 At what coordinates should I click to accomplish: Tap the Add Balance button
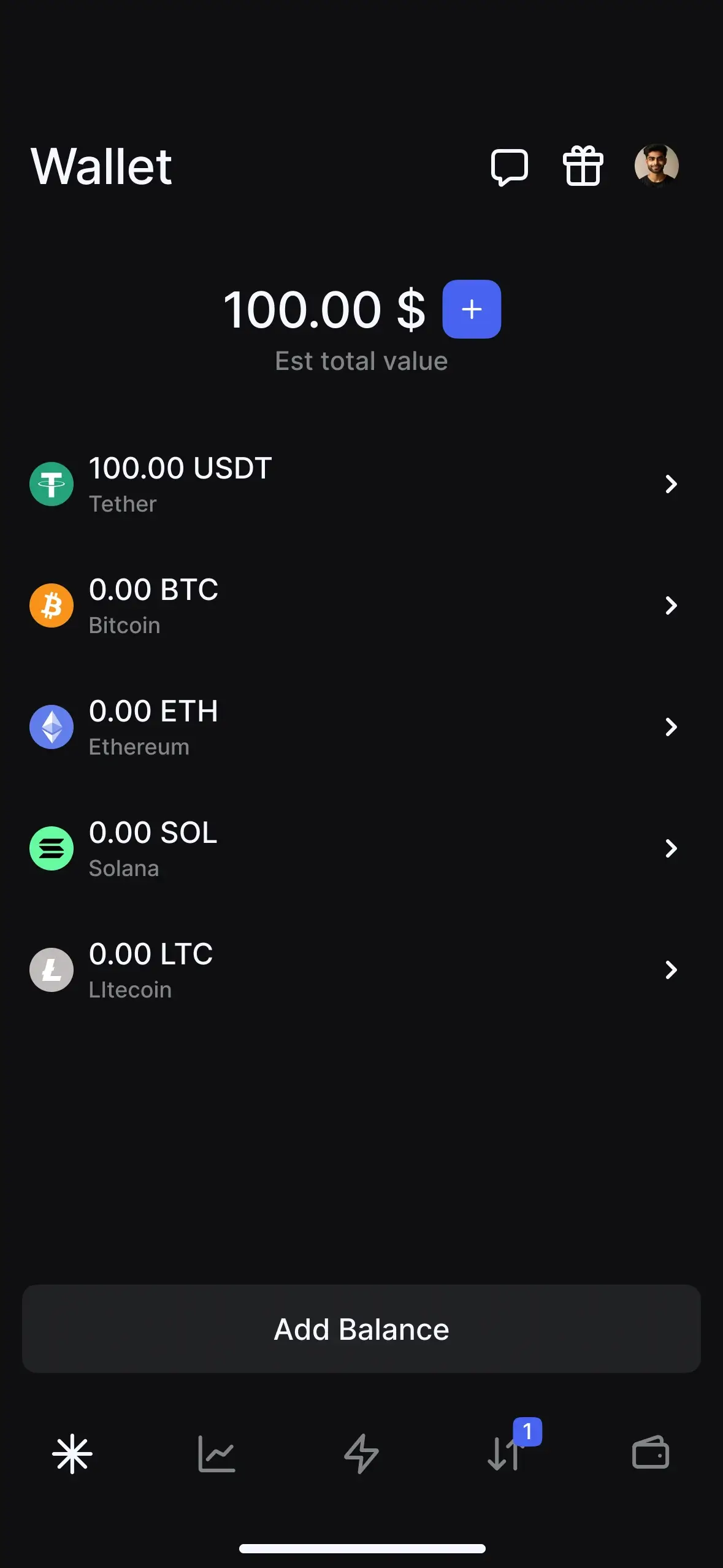click(361, 1329)
